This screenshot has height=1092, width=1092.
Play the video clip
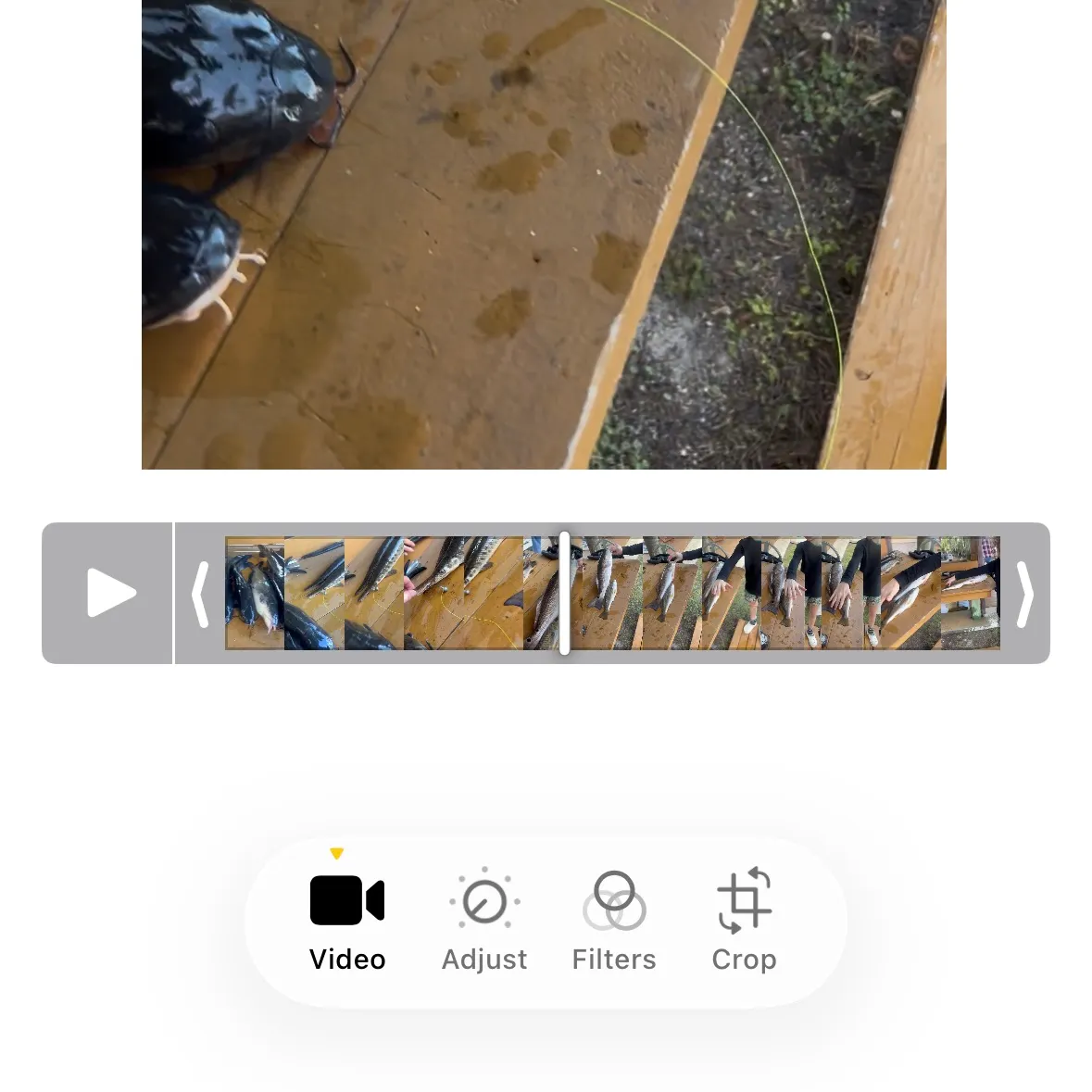(110, 593)
